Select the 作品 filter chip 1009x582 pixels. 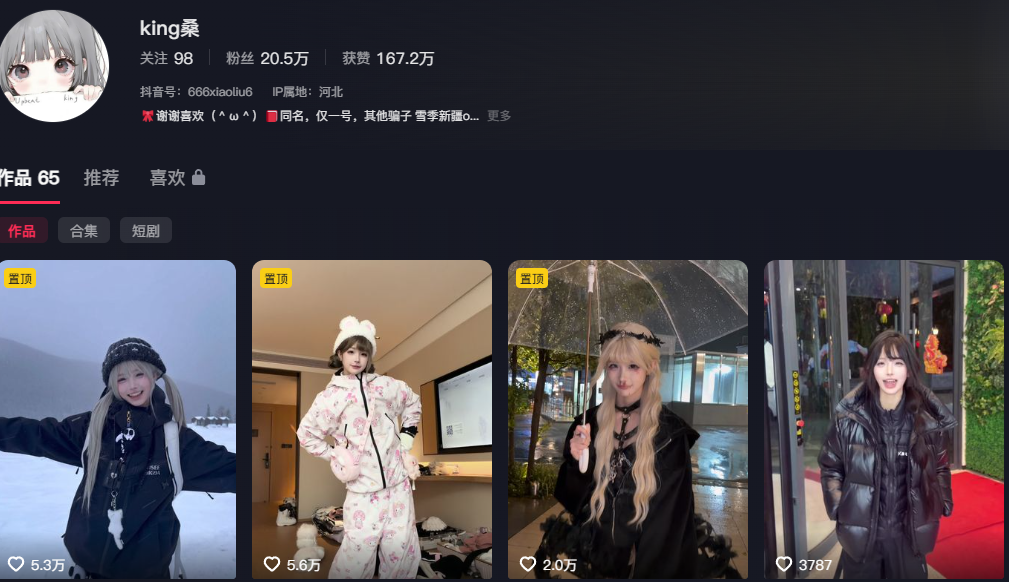[21, 231]
